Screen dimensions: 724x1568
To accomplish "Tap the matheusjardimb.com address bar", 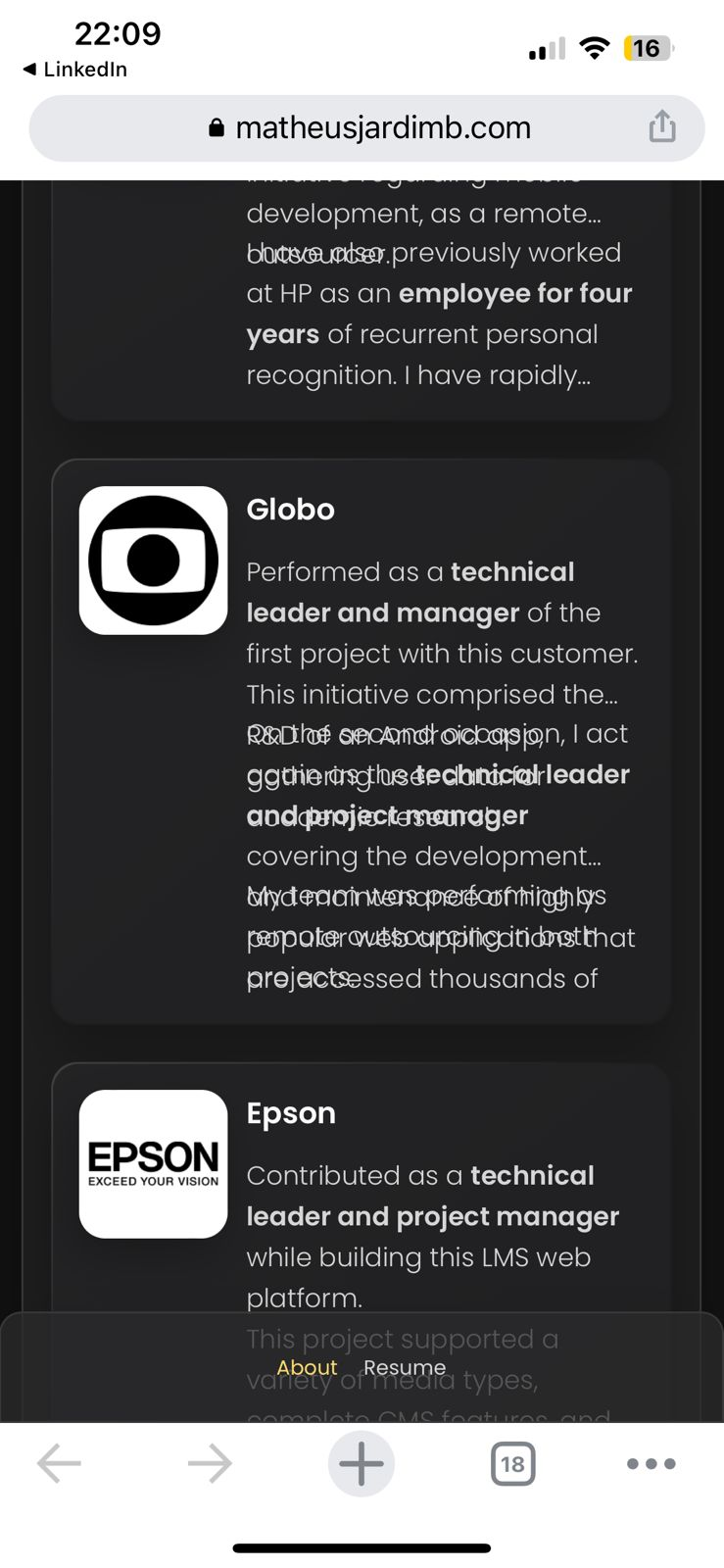I will click(366, 128).
